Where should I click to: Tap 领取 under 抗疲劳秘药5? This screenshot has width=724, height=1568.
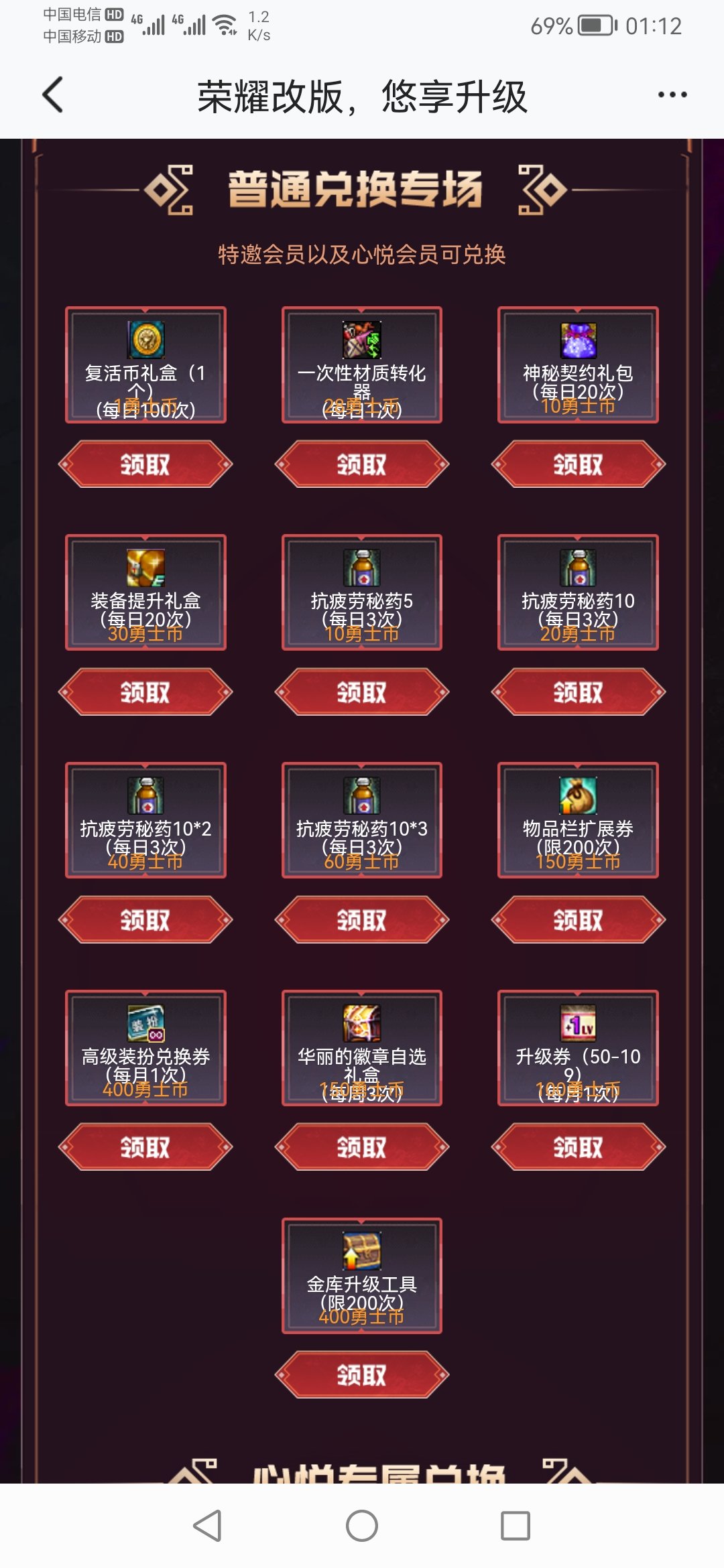[362, 692]
